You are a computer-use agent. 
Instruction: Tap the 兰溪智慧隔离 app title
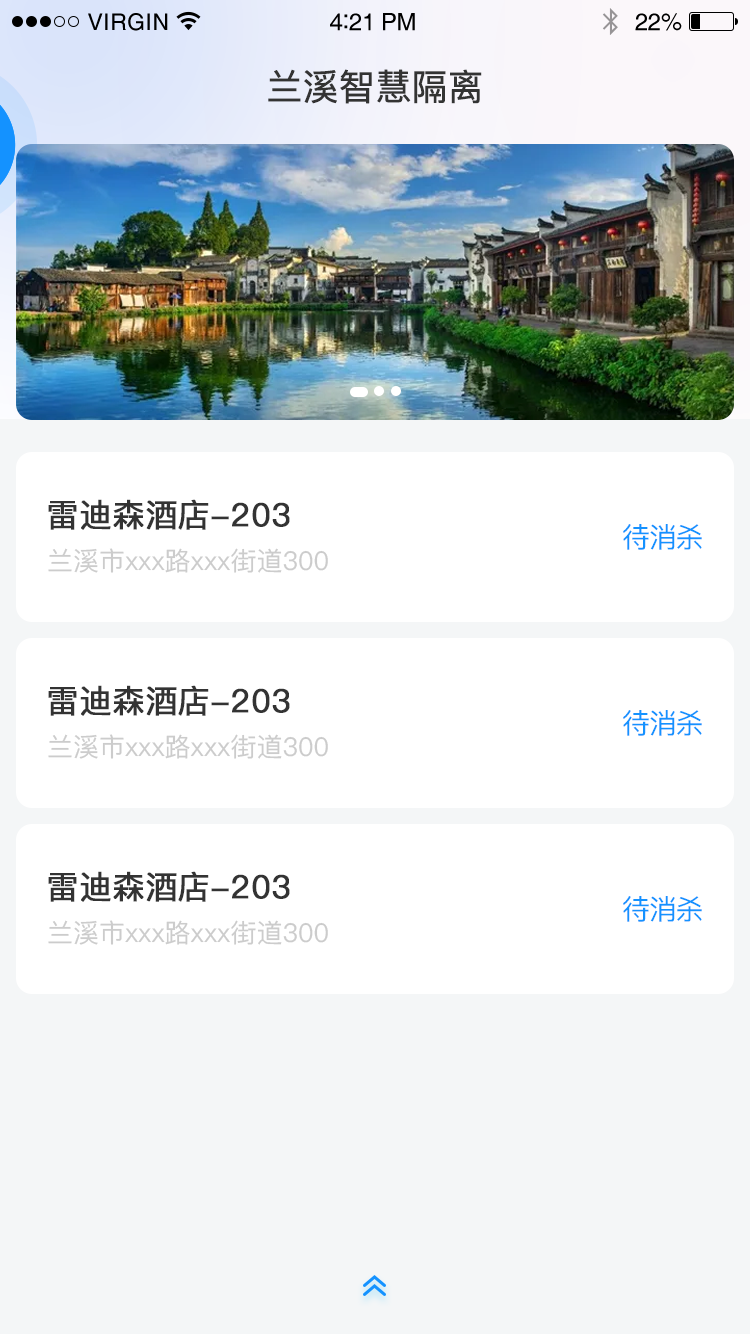pyautogui.click(x=375, y=89)
